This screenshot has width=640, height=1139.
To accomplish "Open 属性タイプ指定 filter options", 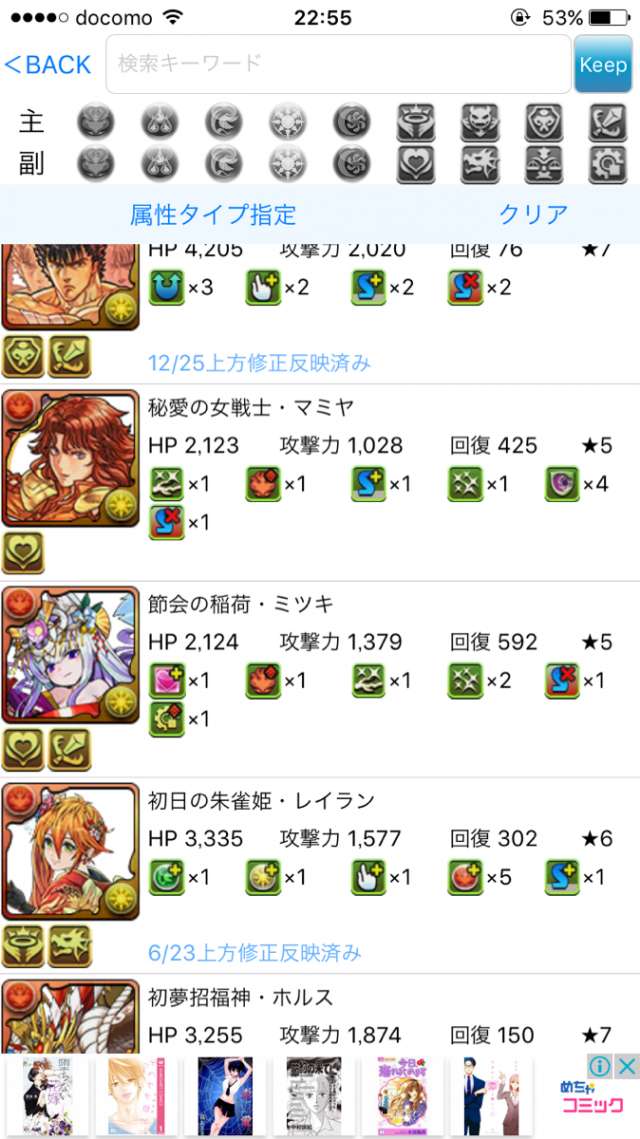I will pos(213,214).
